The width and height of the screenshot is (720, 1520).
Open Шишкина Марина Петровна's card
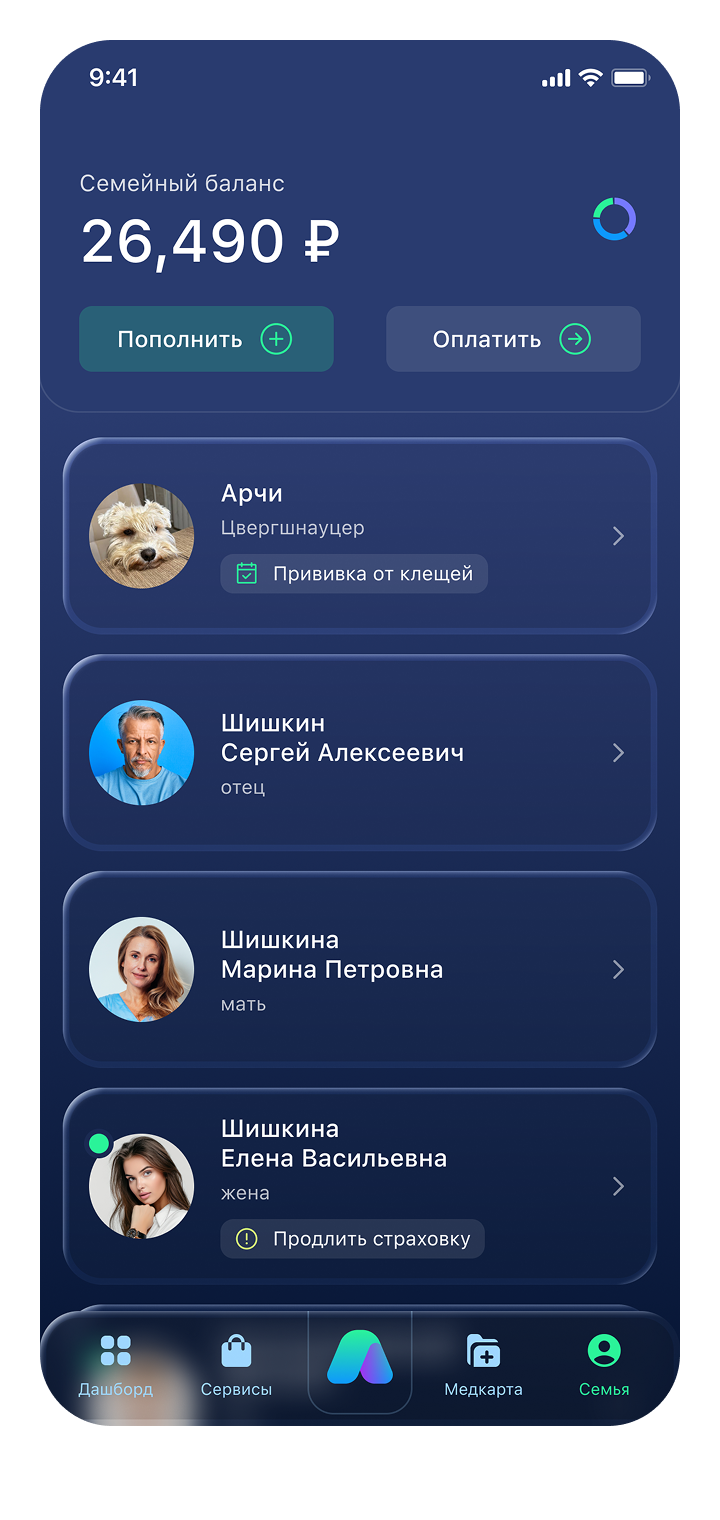coord(360,969)
